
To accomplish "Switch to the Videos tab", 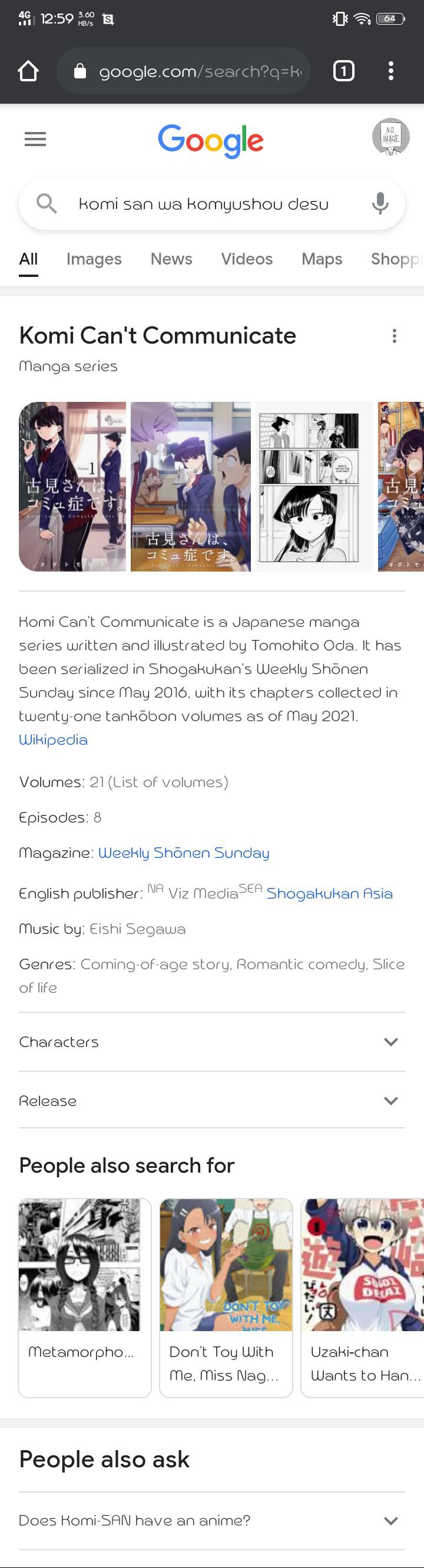I will tap(247, 259).
